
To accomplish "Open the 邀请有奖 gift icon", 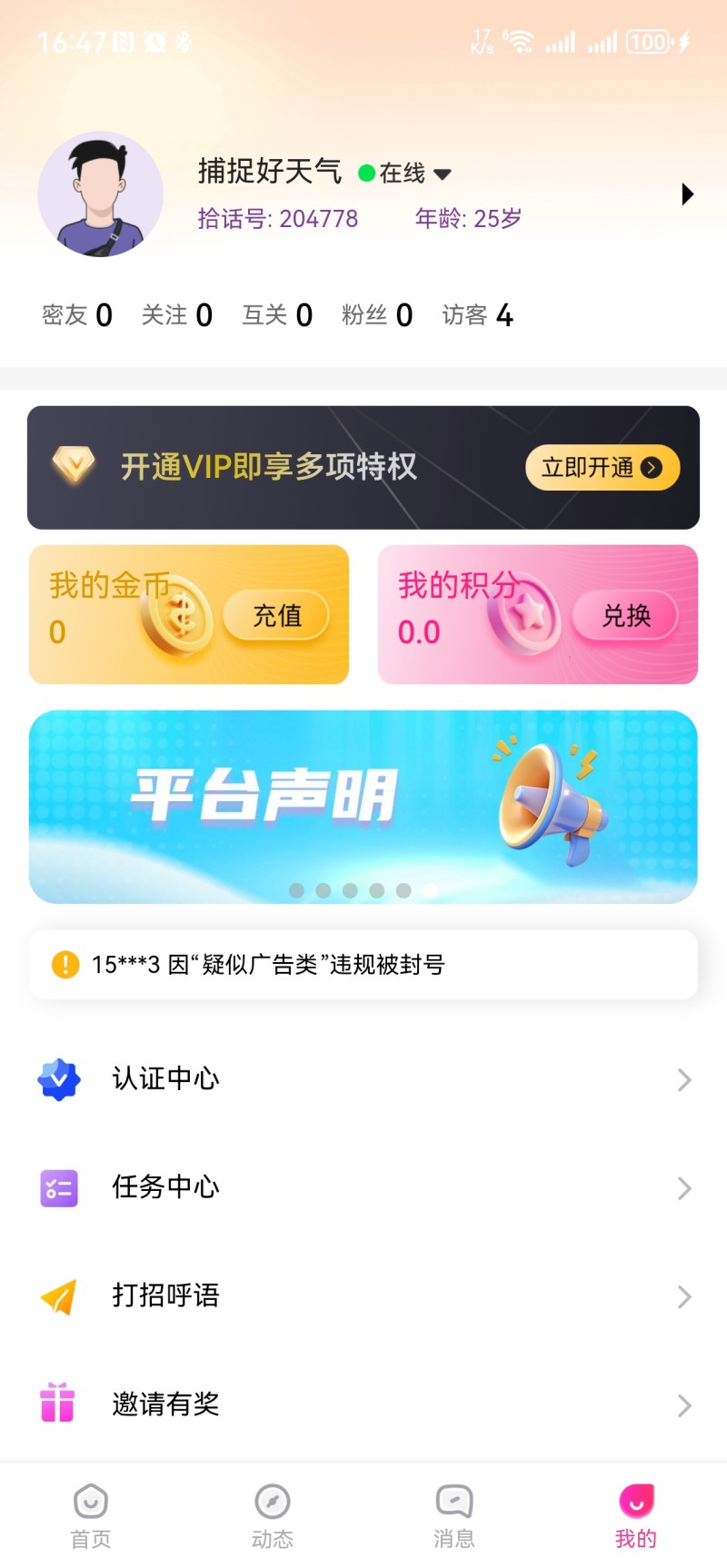I will coord(57,1404).
